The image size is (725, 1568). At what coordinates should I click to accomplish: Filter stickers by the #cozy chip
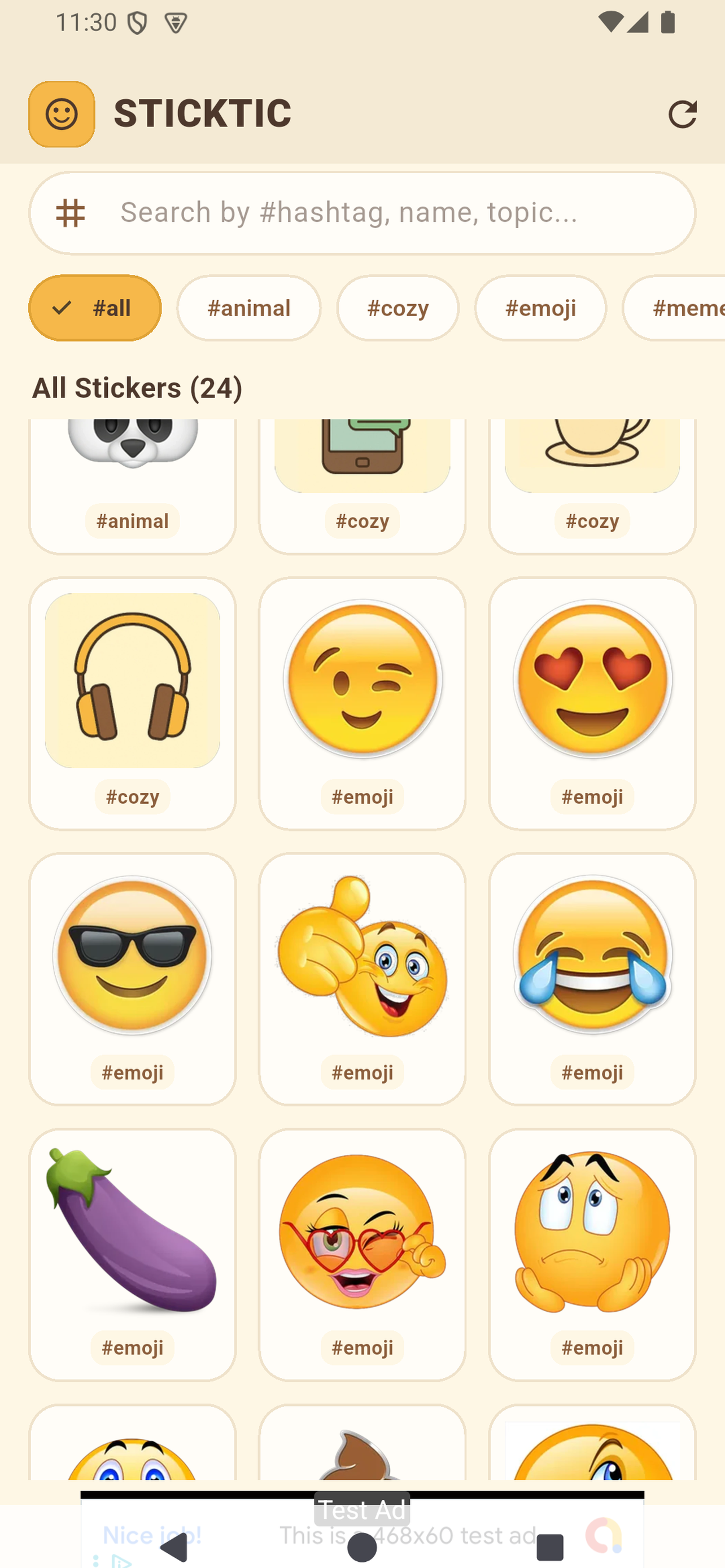click(398, 308)
